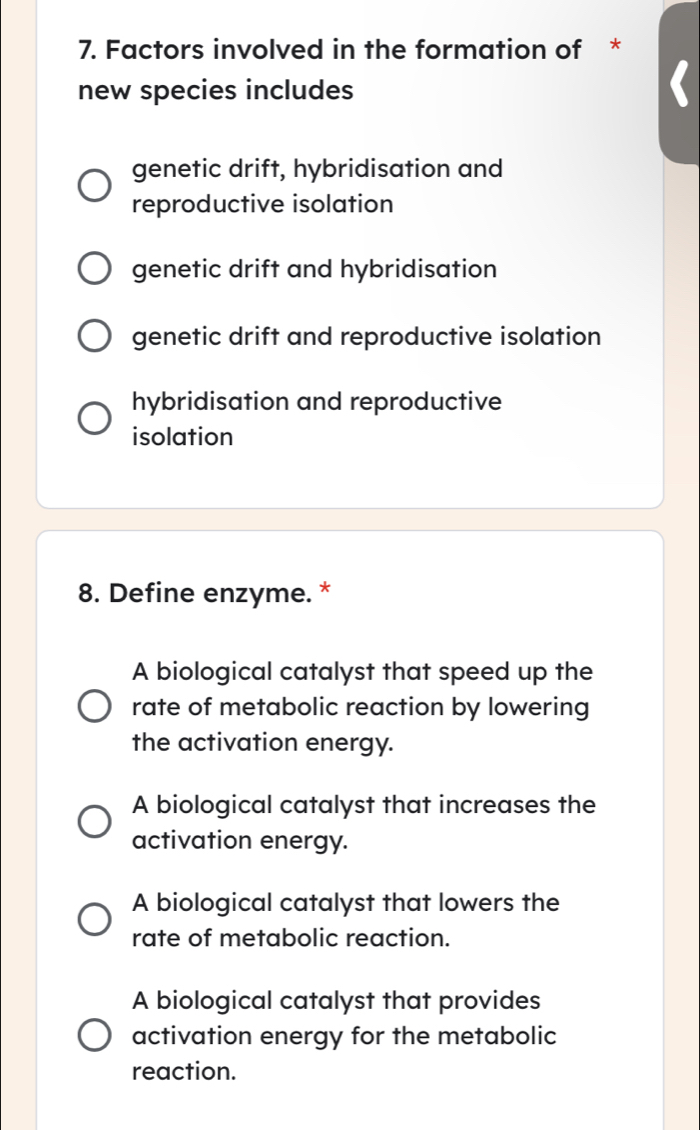Screen dimensions: 700x1130
Task: Mark 'hybridisation and reproductive isolation' as answer
Action: point(95,419)
